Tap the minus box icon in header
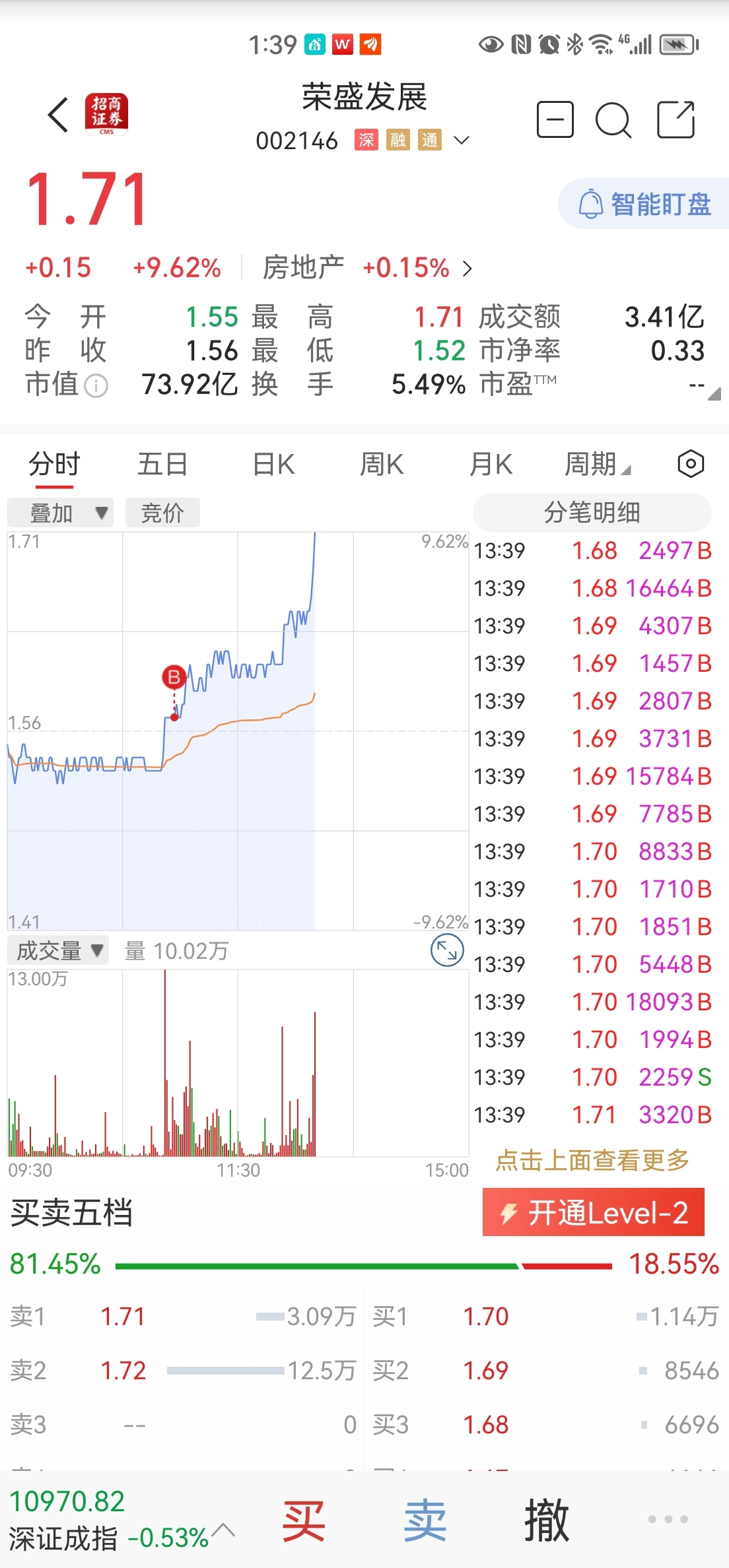729x1568 pixels. (555, 120)
